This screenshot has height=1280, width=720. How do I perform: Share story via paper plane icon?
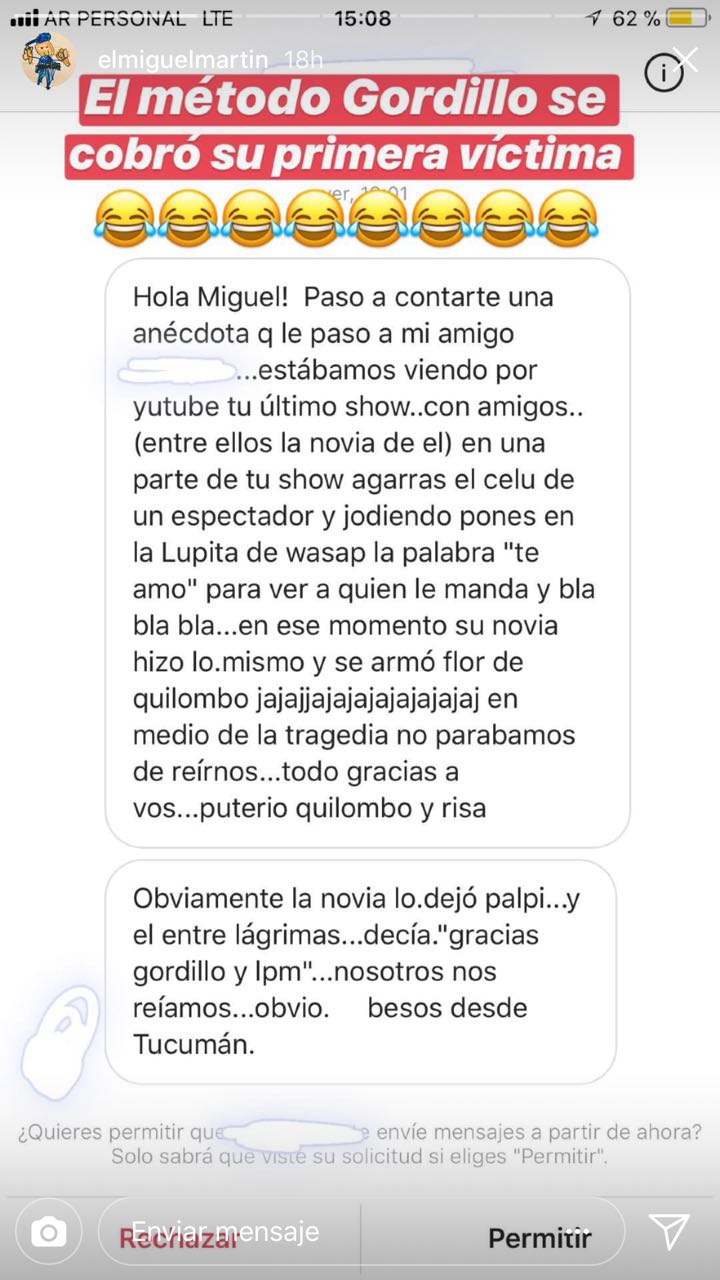point(668,1232)
